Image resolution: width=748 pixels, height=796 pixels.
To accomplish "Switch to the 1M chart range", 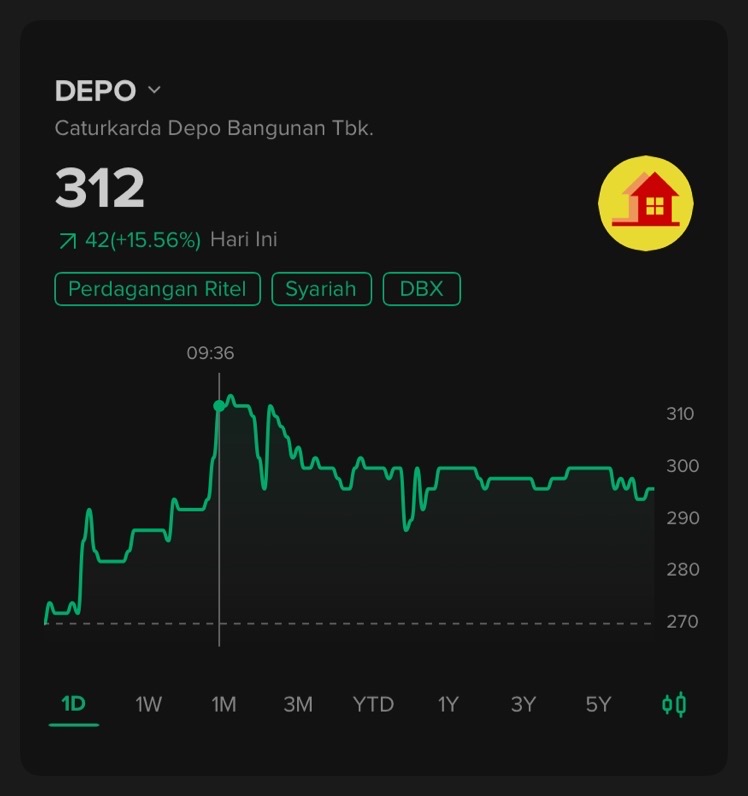I will 223,704.
